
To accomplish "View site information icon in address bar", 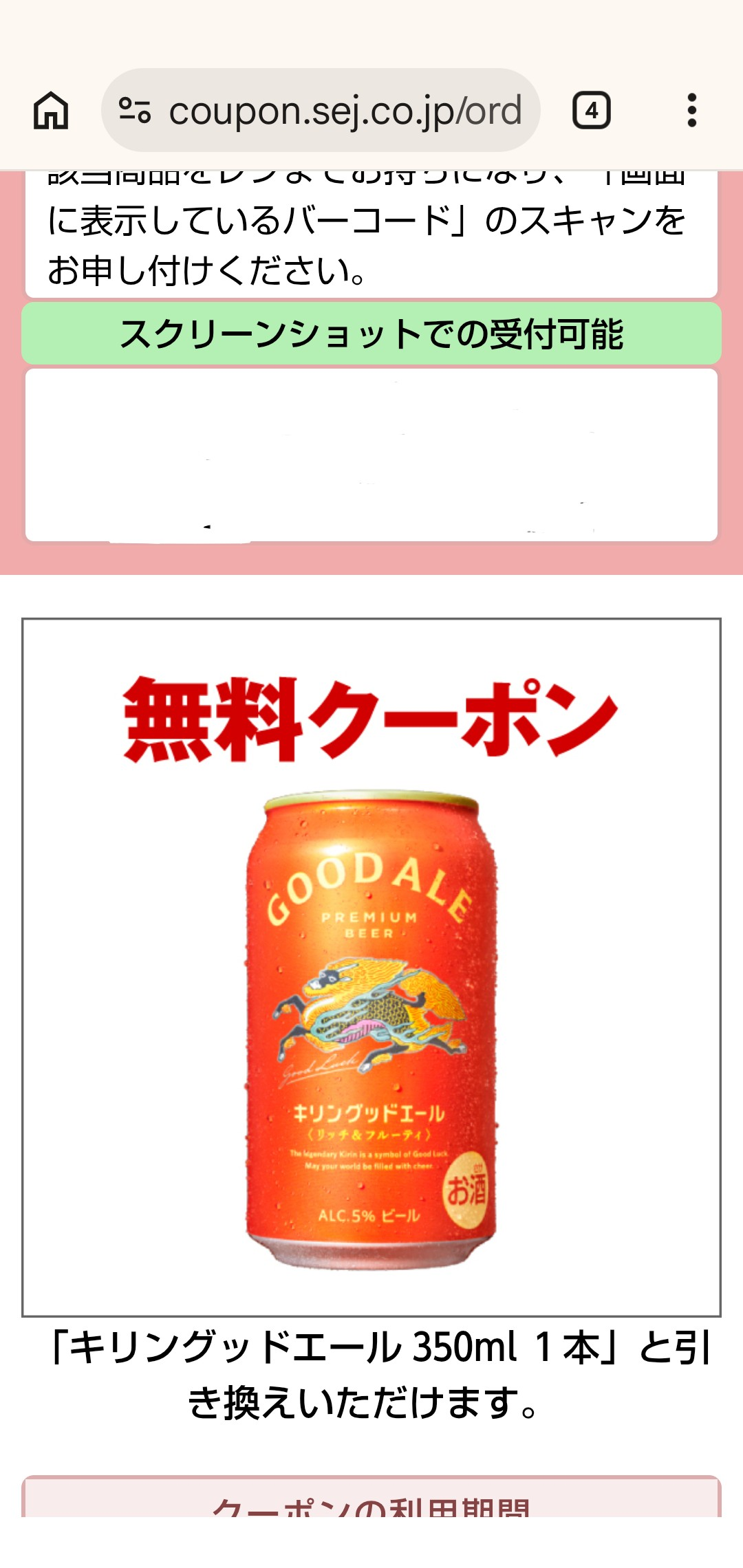I will pyautogui.click(x=135, y=110).
